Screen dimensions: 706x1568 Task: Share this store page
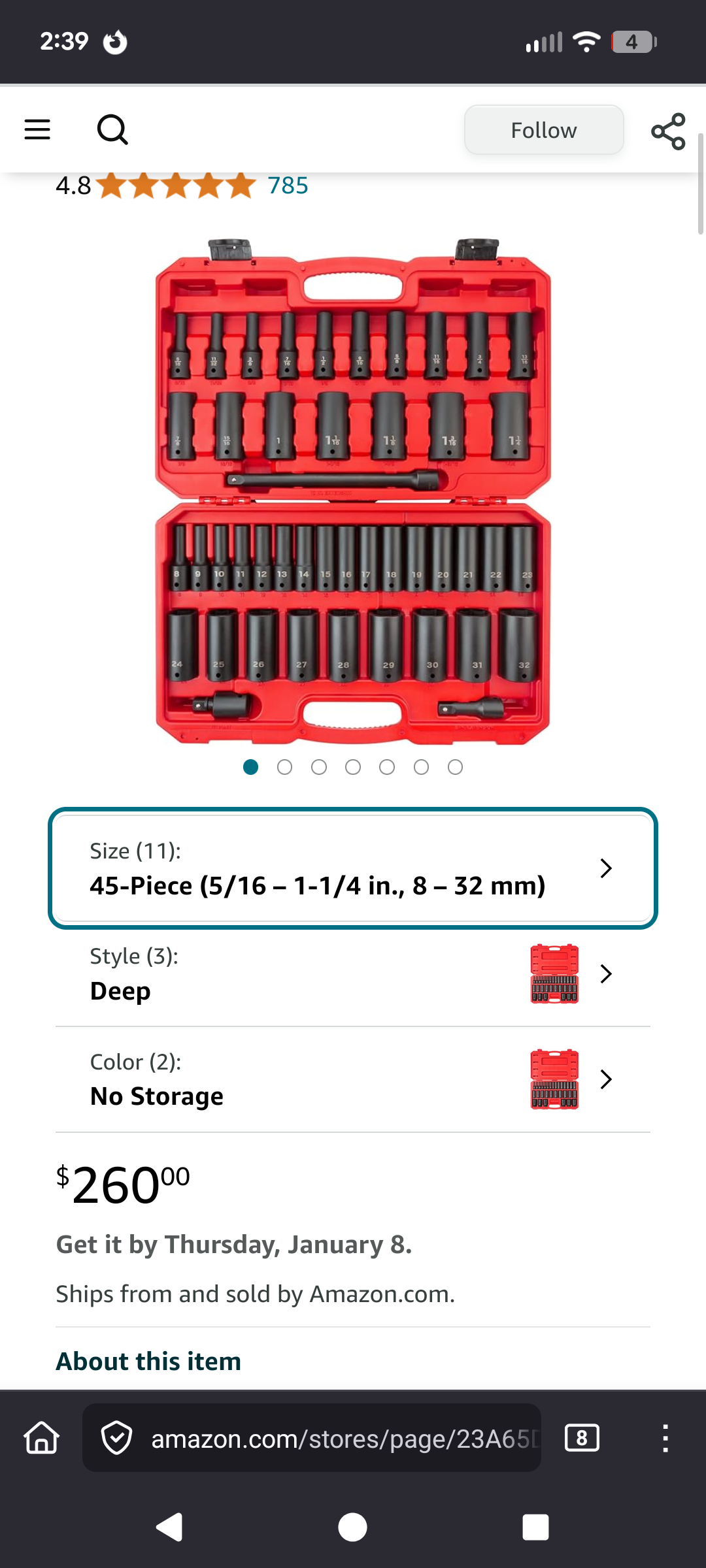(668, 131)
